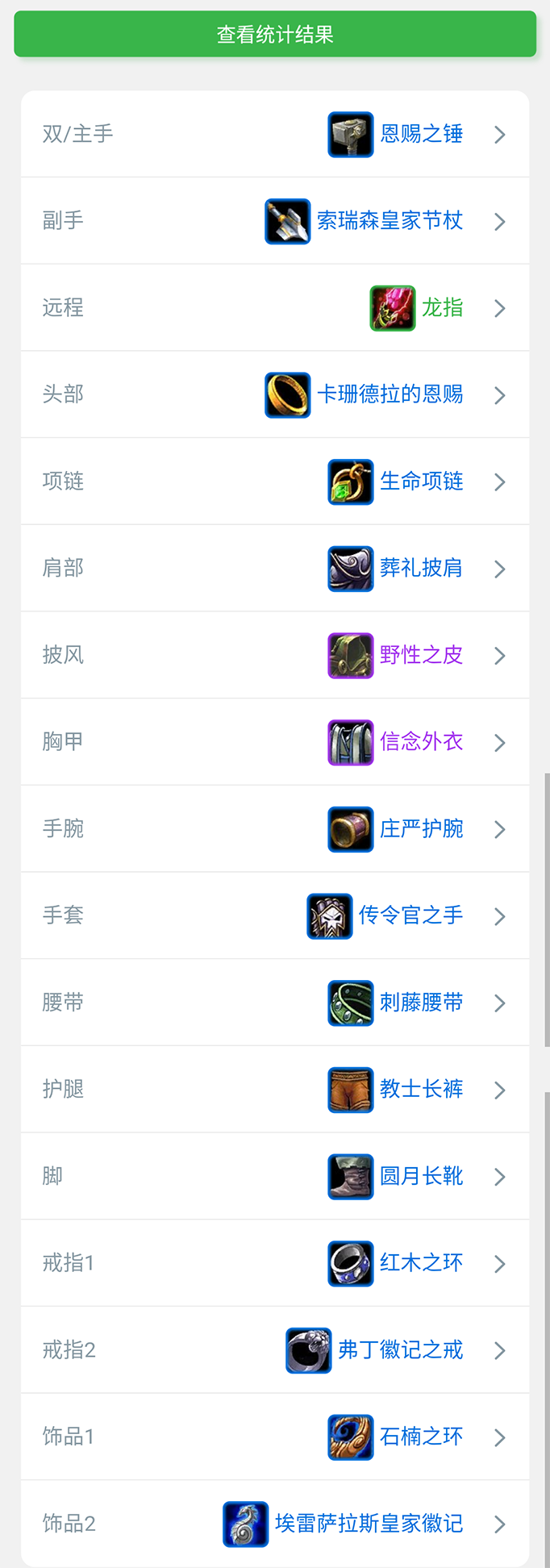Open the 戒指2 row with 弗丁徽记之戒
Screen dimensions: 550x1568
275,1350
